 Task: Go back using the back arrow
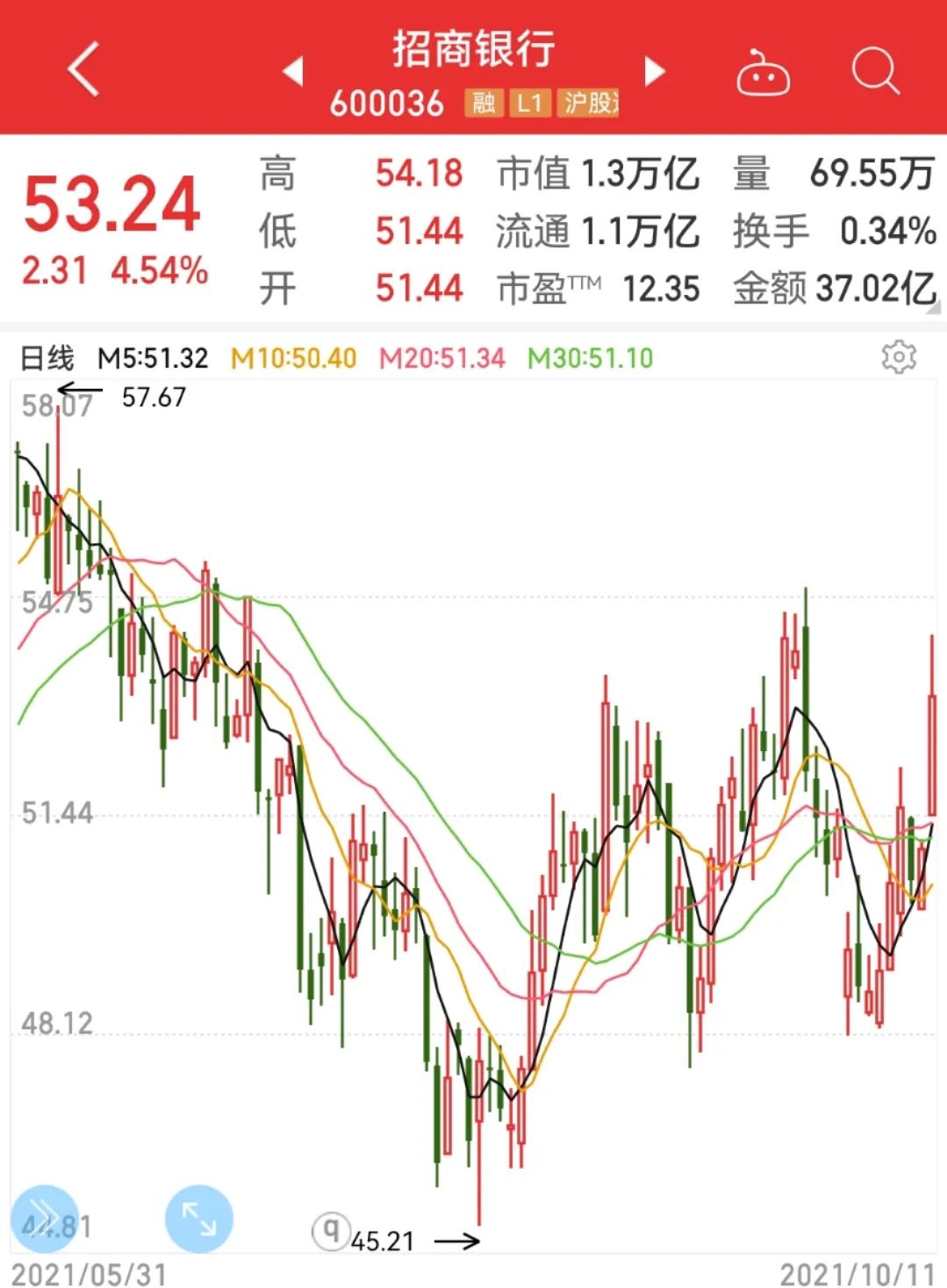click(82, 70)
